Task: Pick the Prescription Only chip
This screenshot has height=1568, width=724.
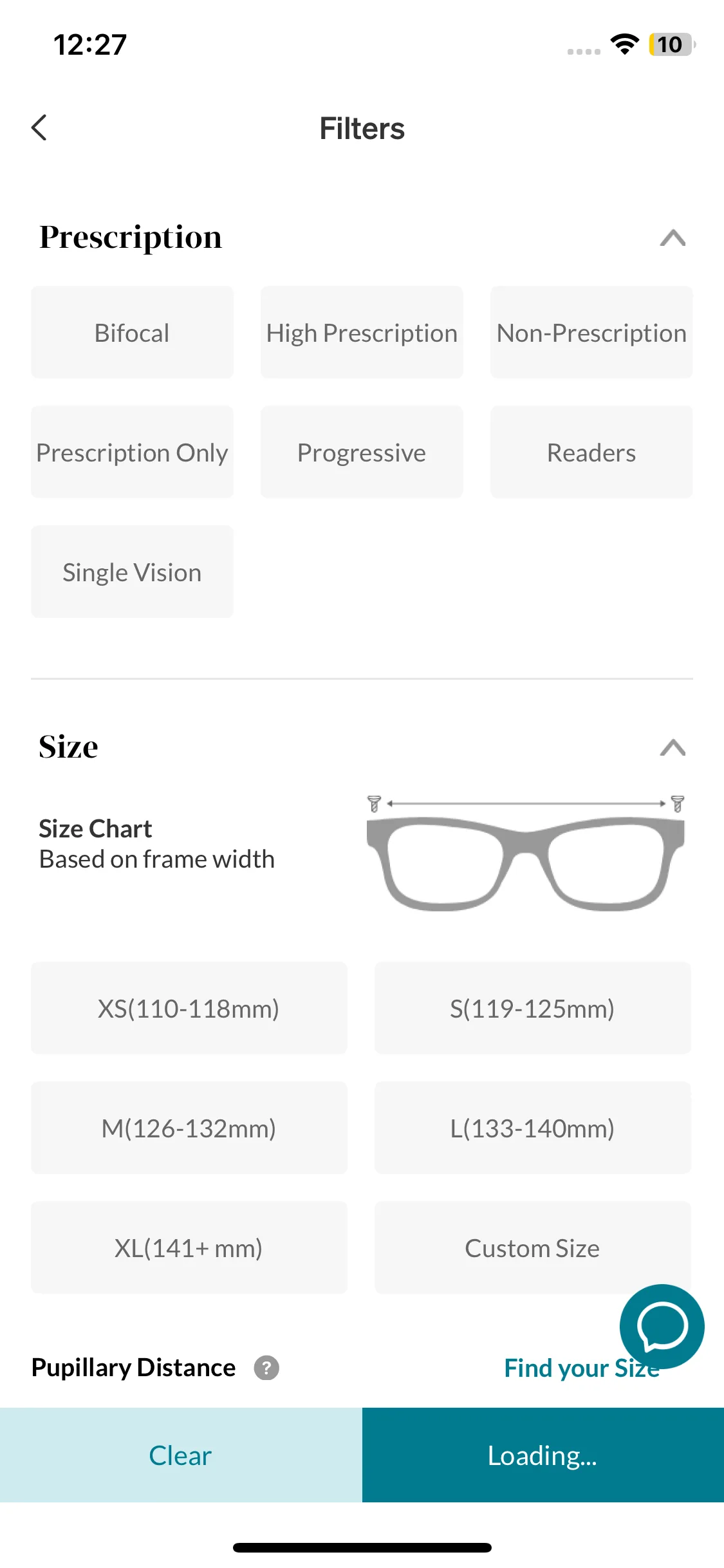Action: 132,453
